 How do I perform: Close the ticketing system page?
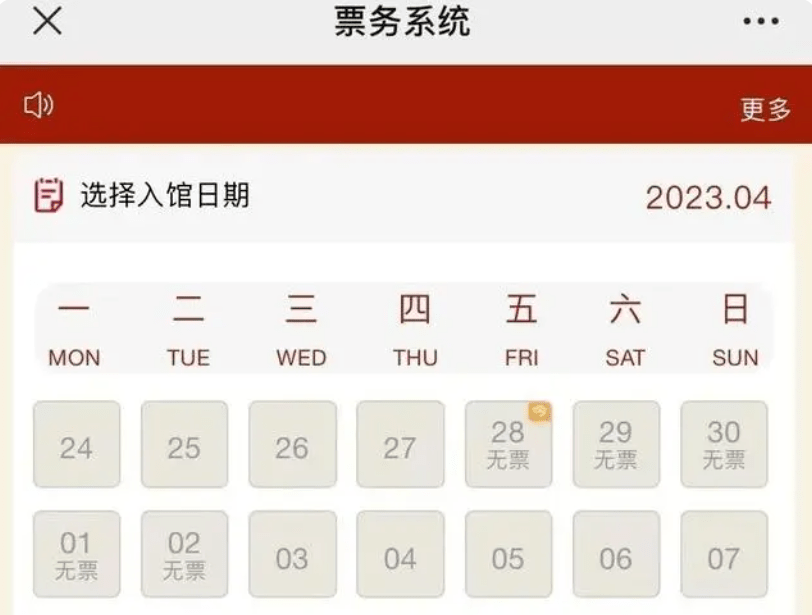click(x=47, y=22)
